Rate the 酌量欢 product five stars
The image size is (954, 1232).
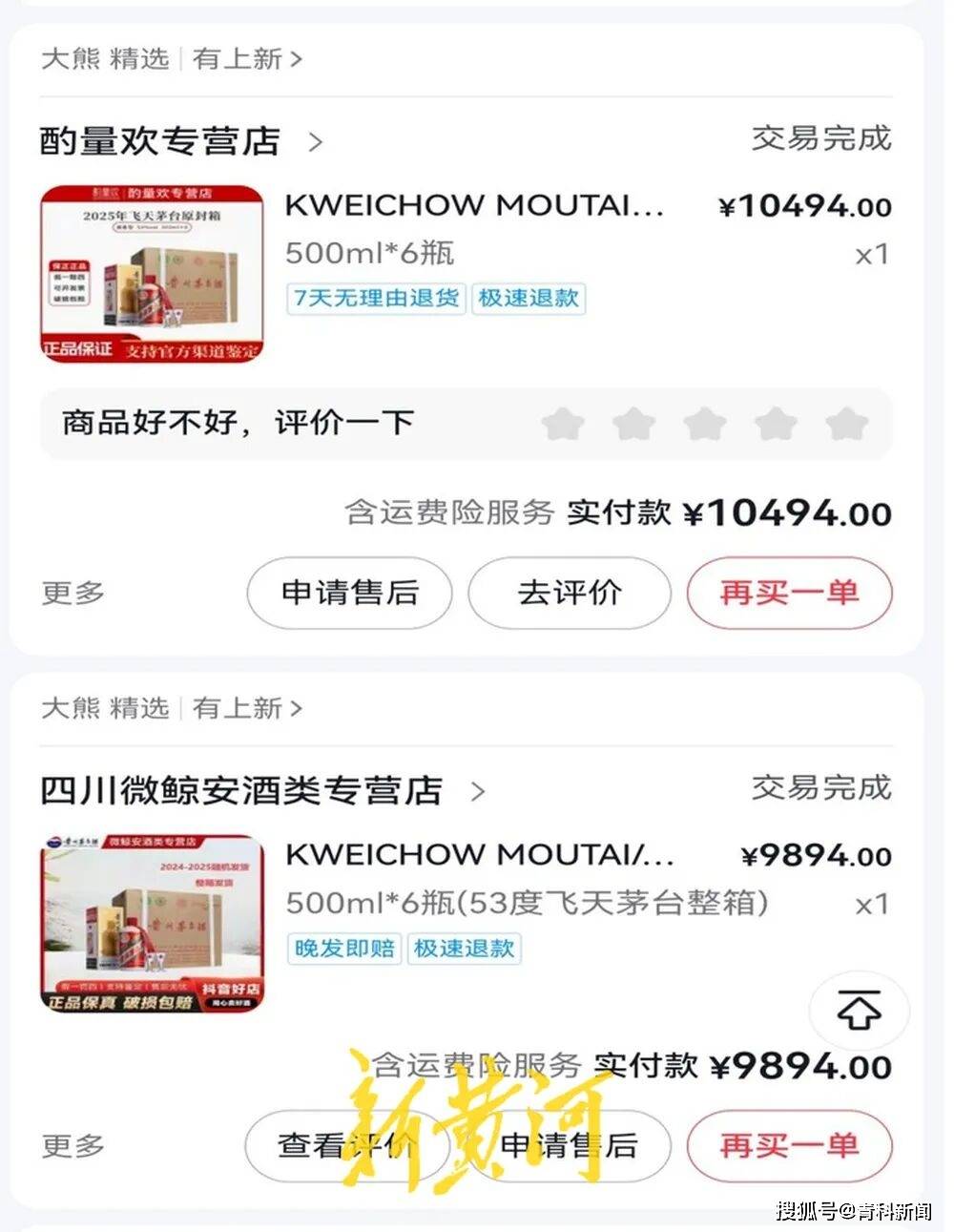846,423
